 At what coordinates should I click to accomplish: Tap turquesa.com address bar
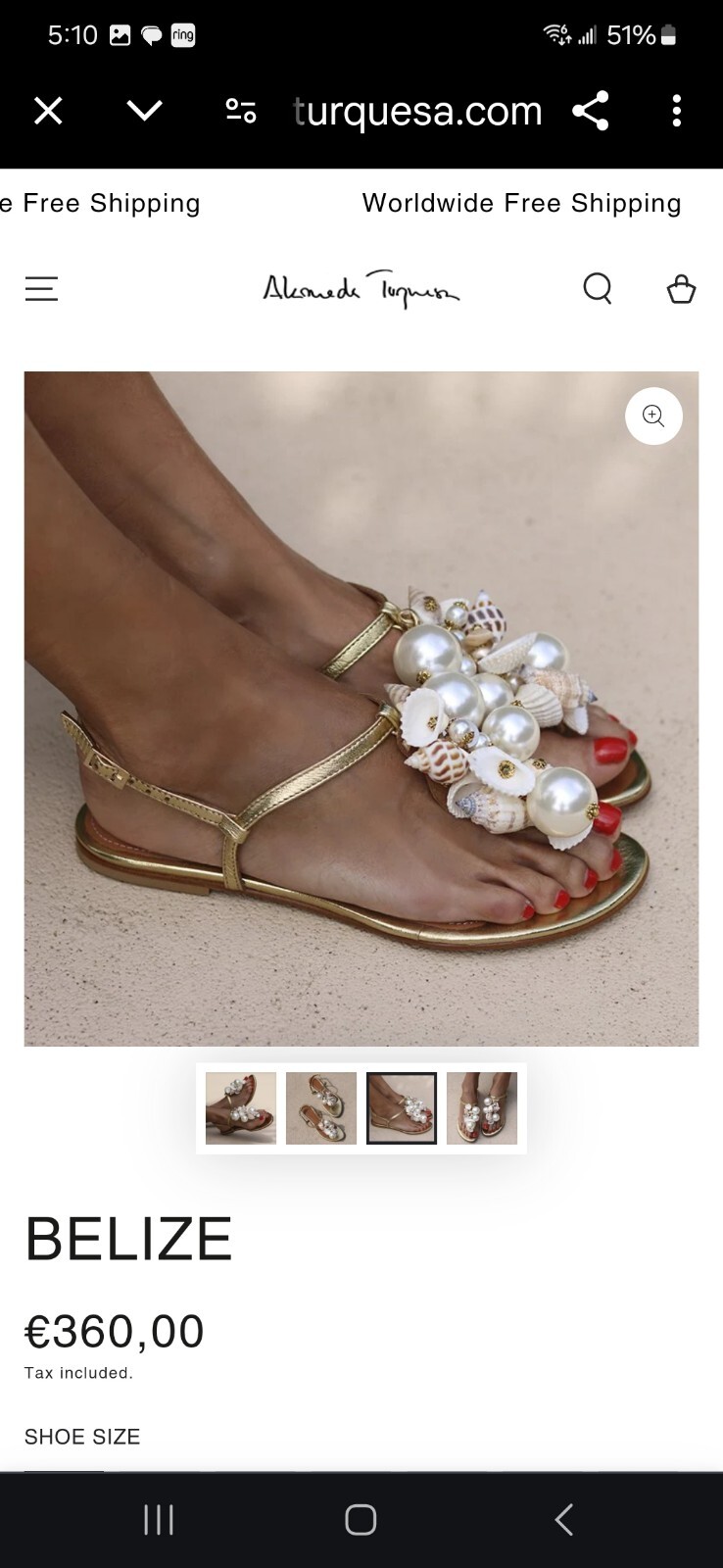click(x=417, y=112)
